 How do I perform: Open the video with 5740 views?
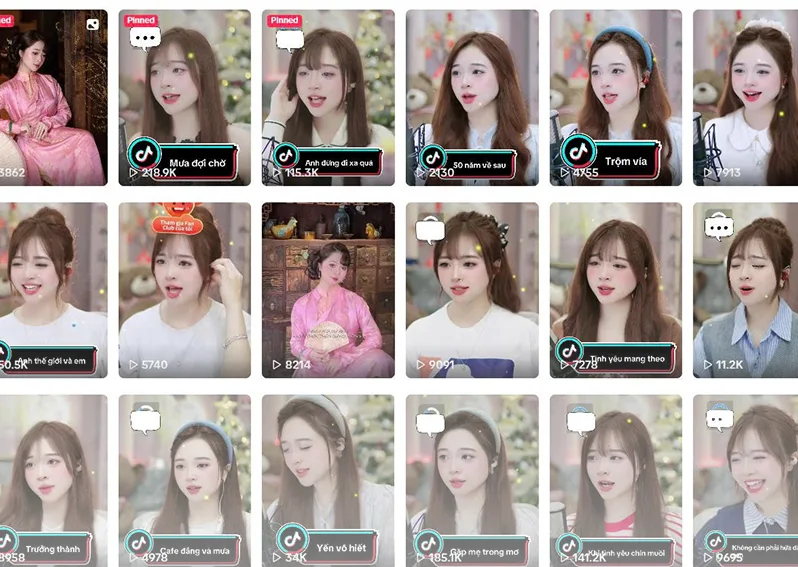(184, 290)
